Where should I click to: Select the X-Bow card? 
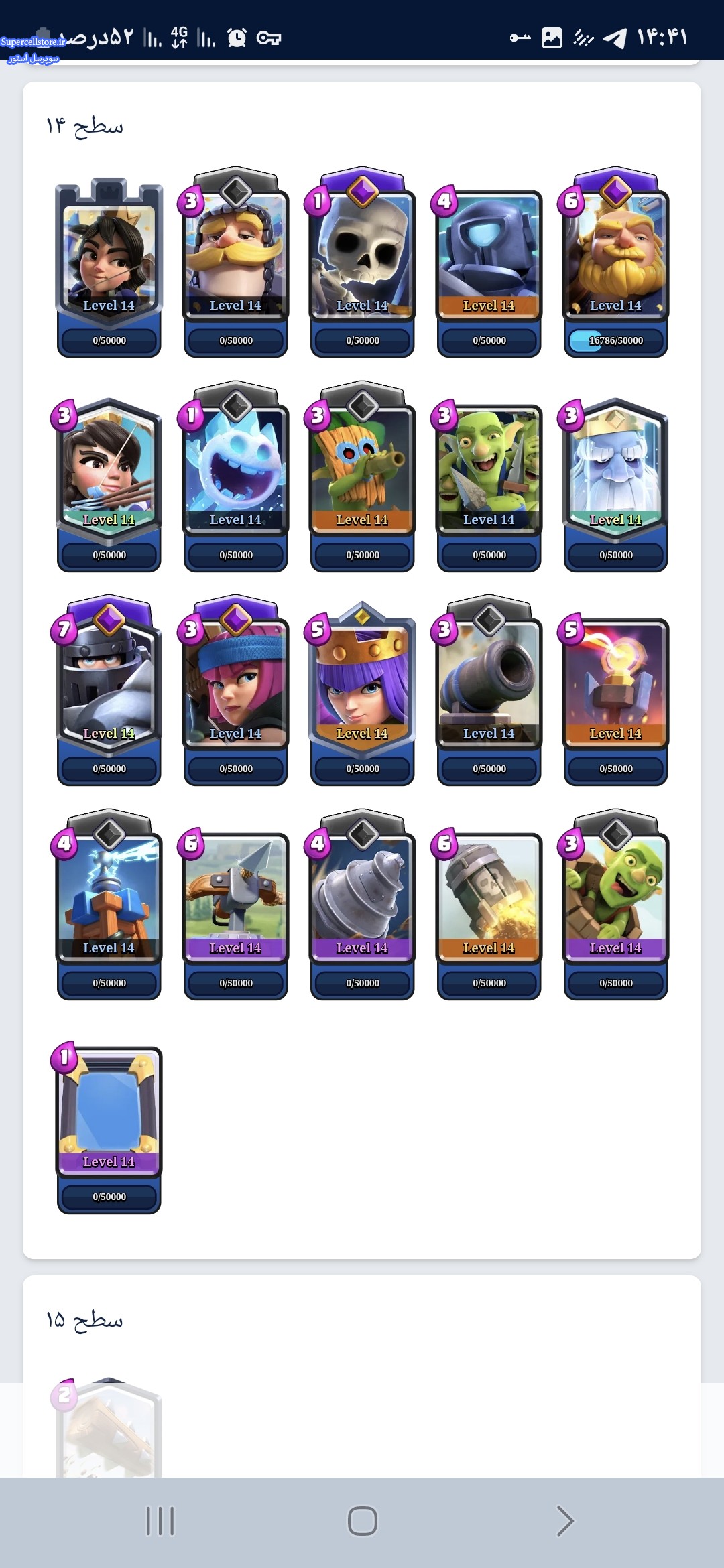pos(235,914)
